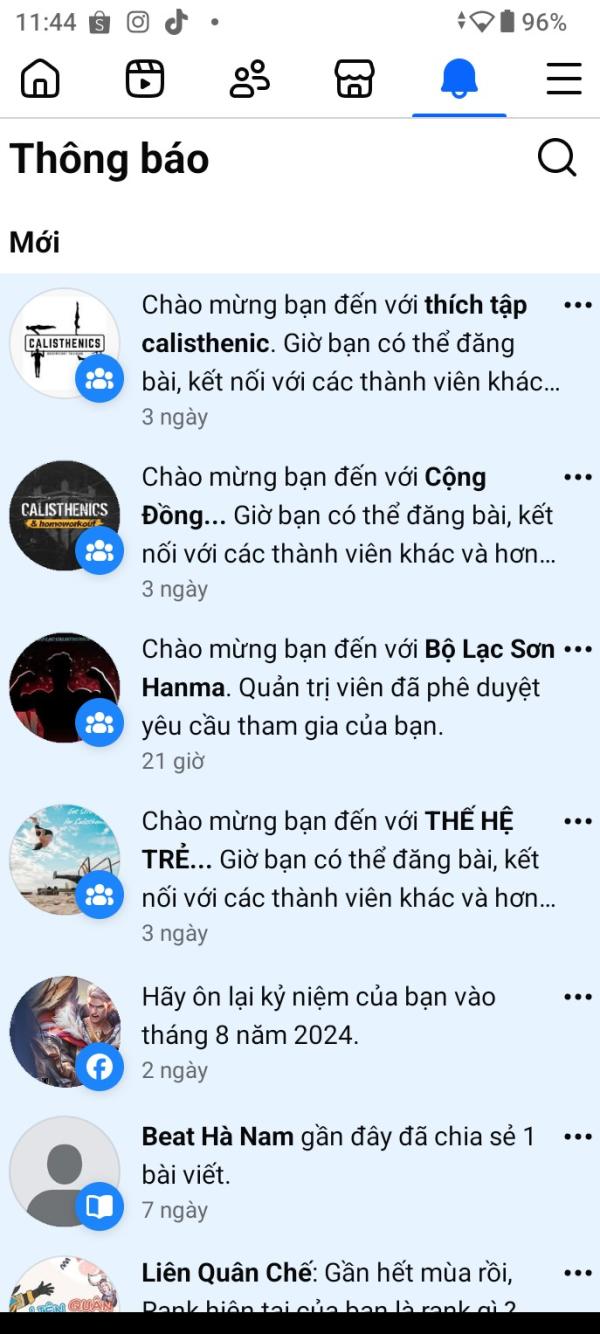Open the hamburger menu tab

click(564, 78)
